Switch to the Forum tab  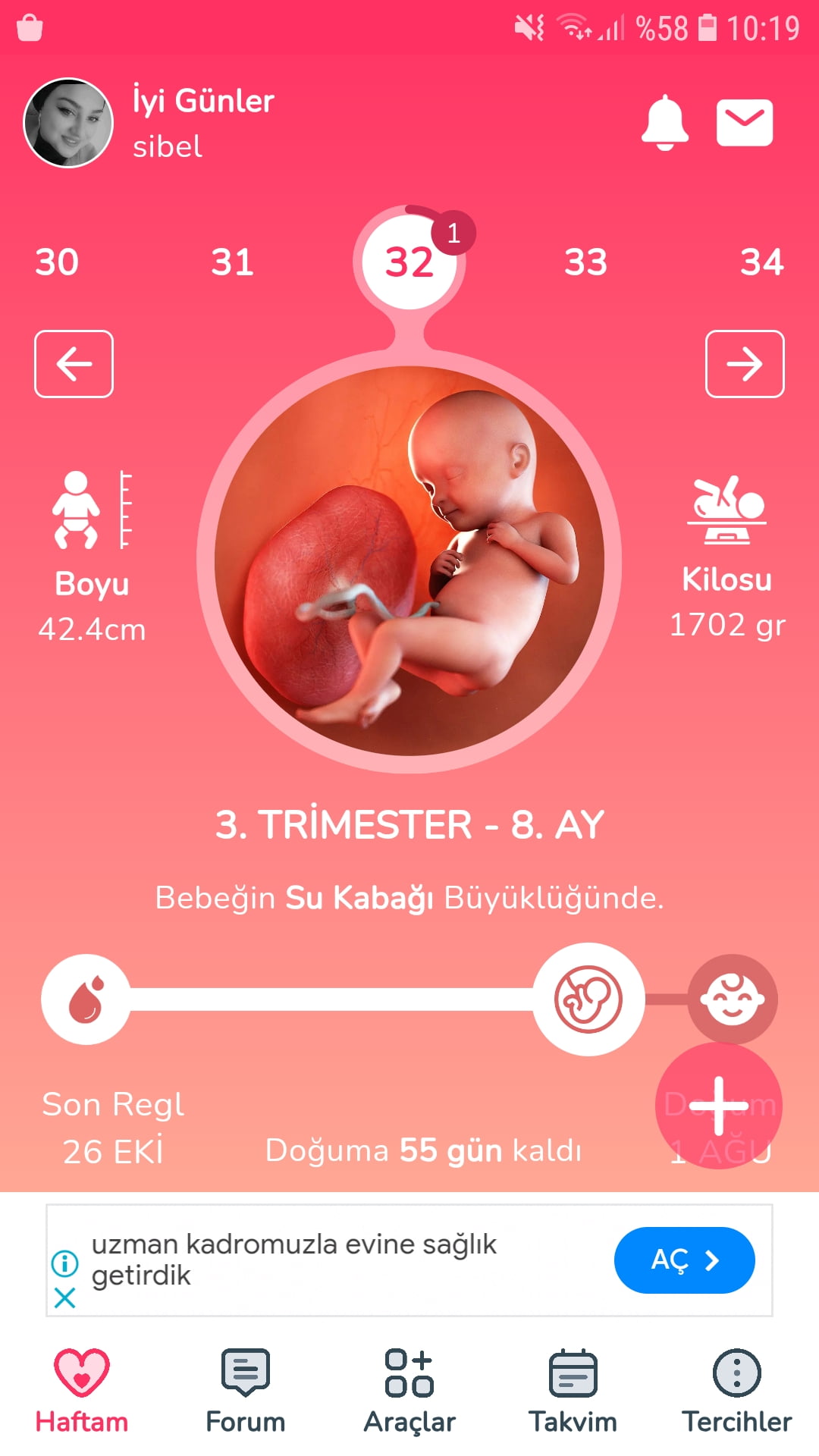[245, 1392]
